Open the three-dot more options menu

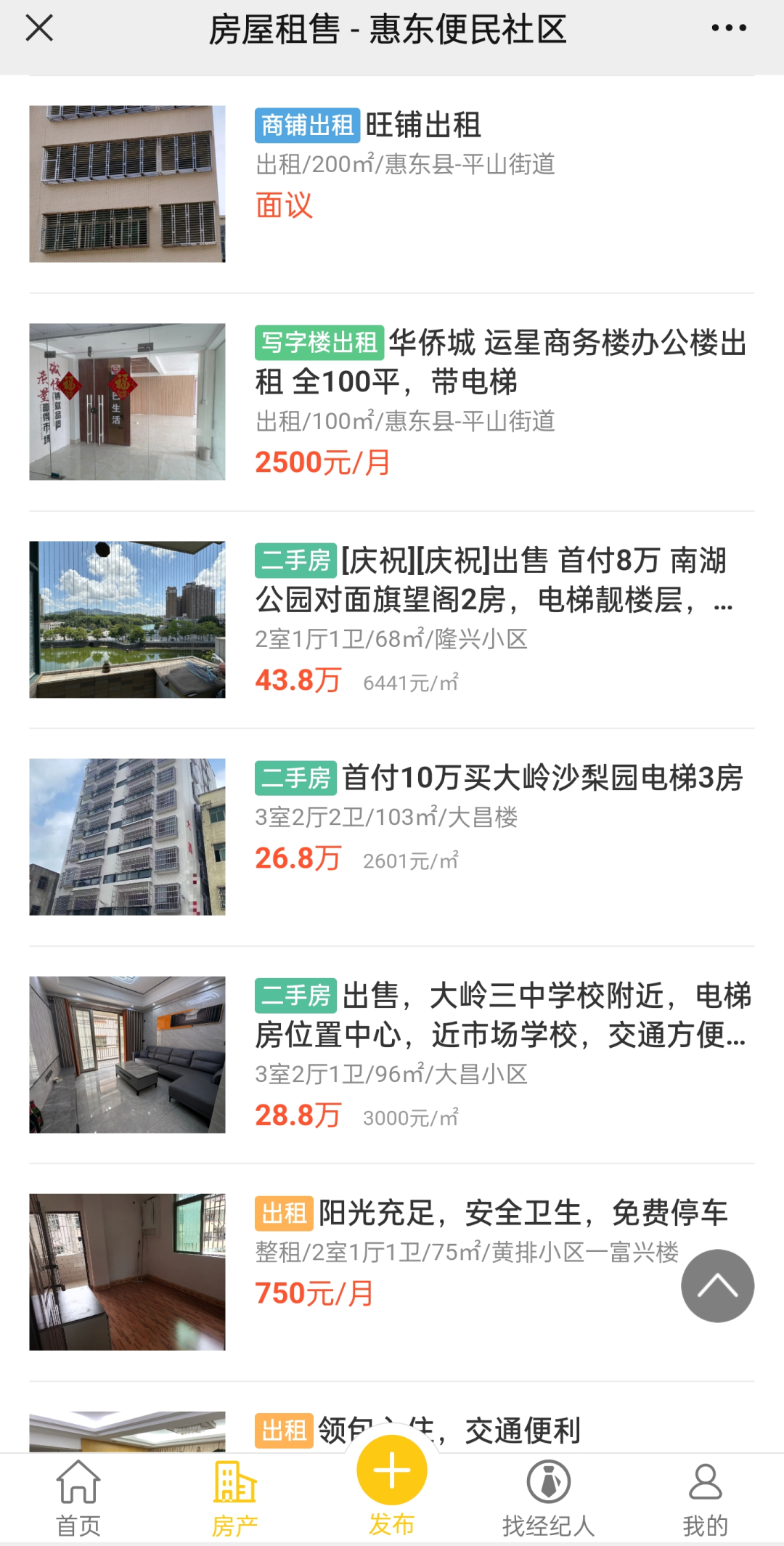[729, 28]
